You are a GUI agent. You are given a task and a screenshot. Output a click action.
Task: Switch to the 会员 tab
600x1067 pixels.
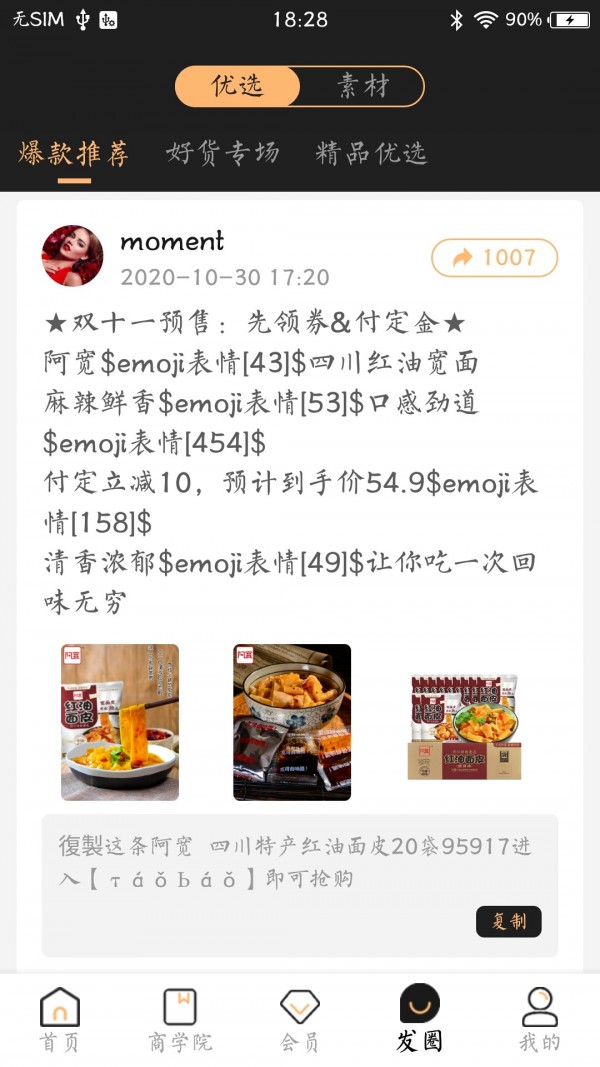(300, 1019)
